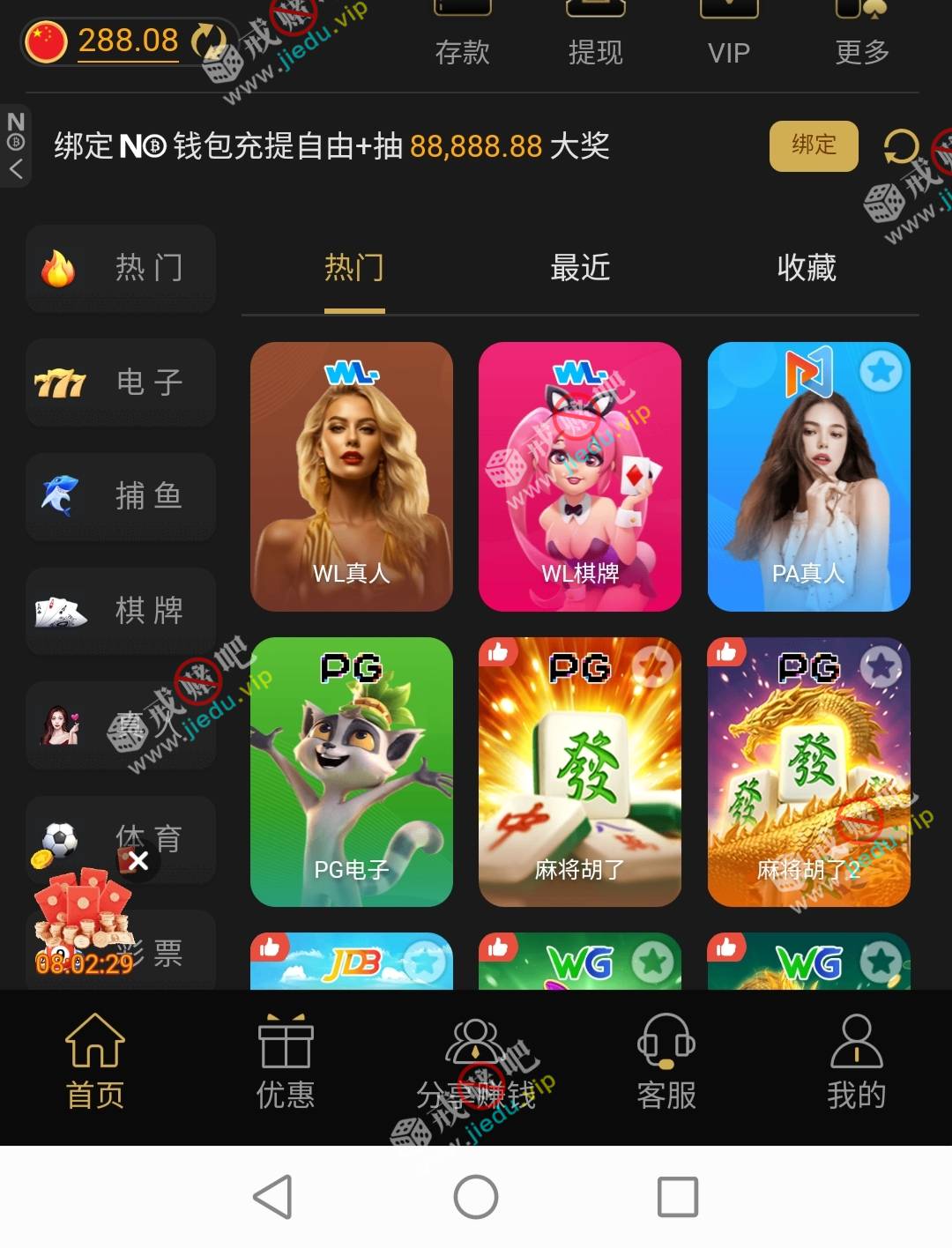Open the 我的 profile tab

click(856, 1063)
